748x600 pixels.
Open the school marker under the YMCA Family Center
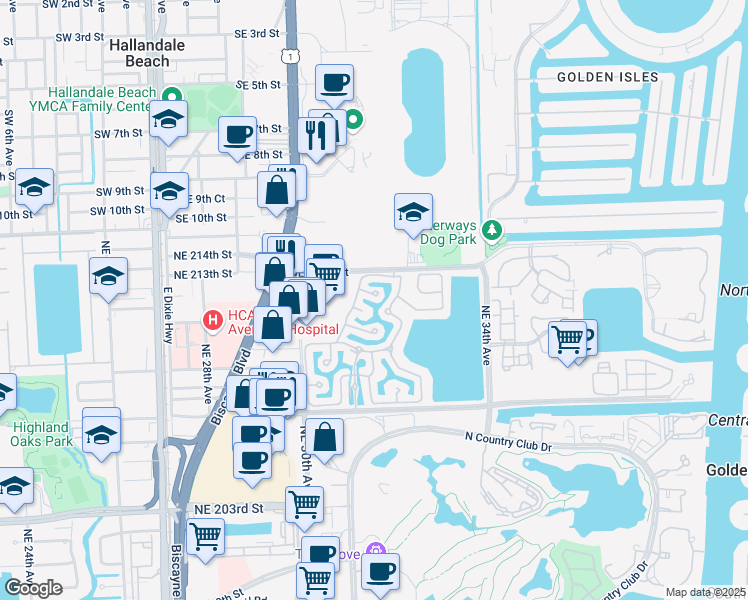(168, 122)
